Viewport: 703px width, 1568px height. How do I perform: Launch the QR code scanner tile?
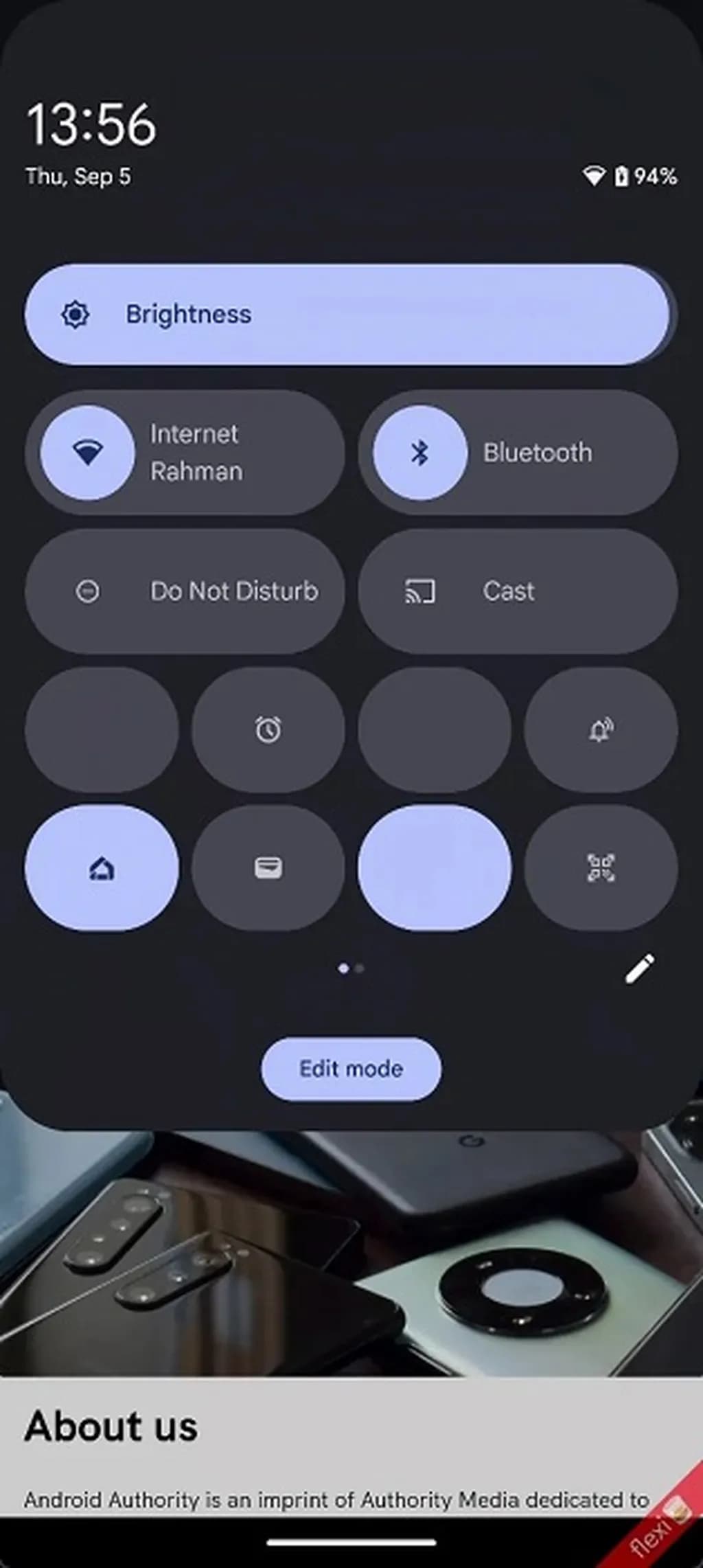(x=601, y=868)
